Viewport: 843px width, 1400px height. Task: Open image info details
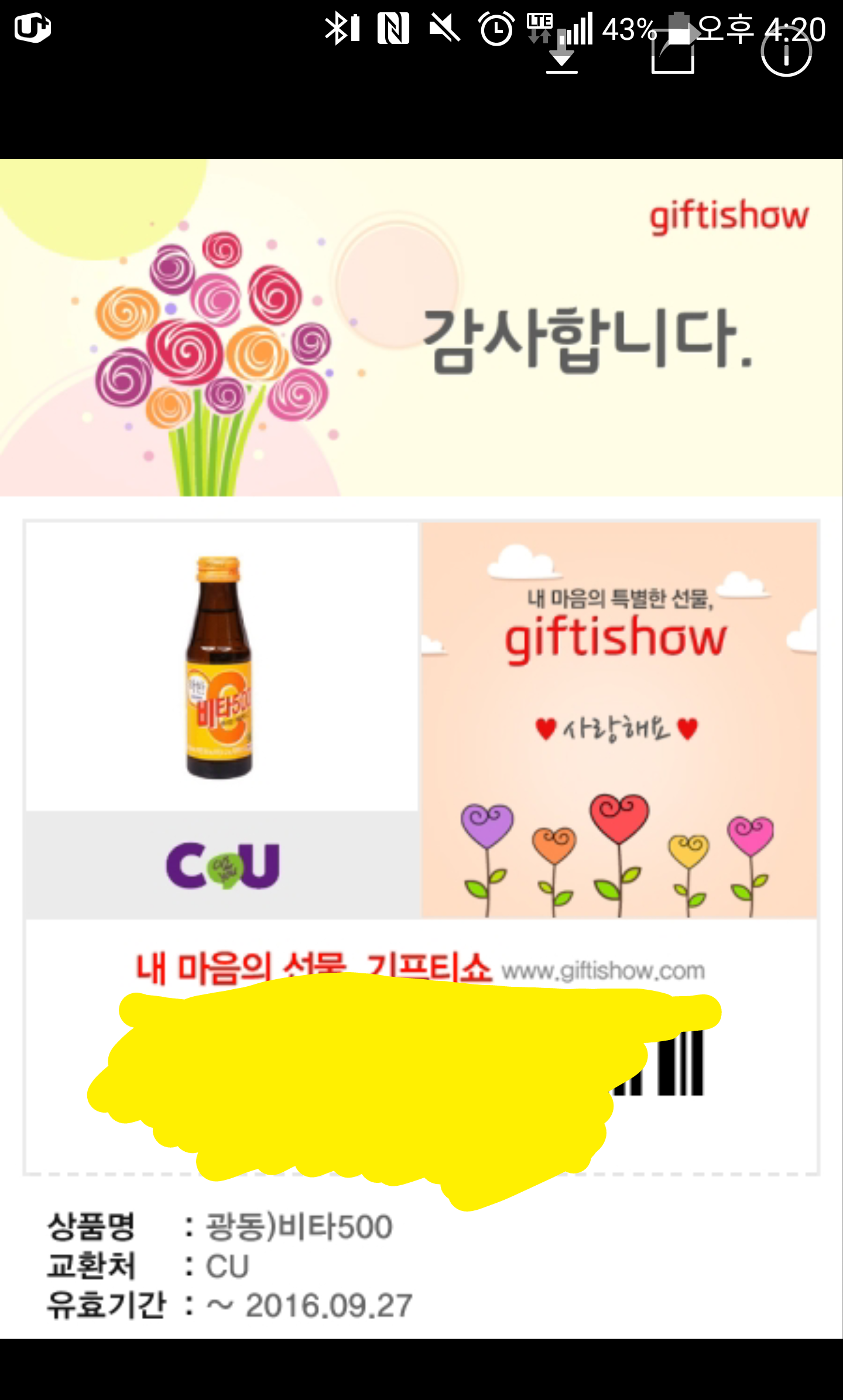click(786, 52)
